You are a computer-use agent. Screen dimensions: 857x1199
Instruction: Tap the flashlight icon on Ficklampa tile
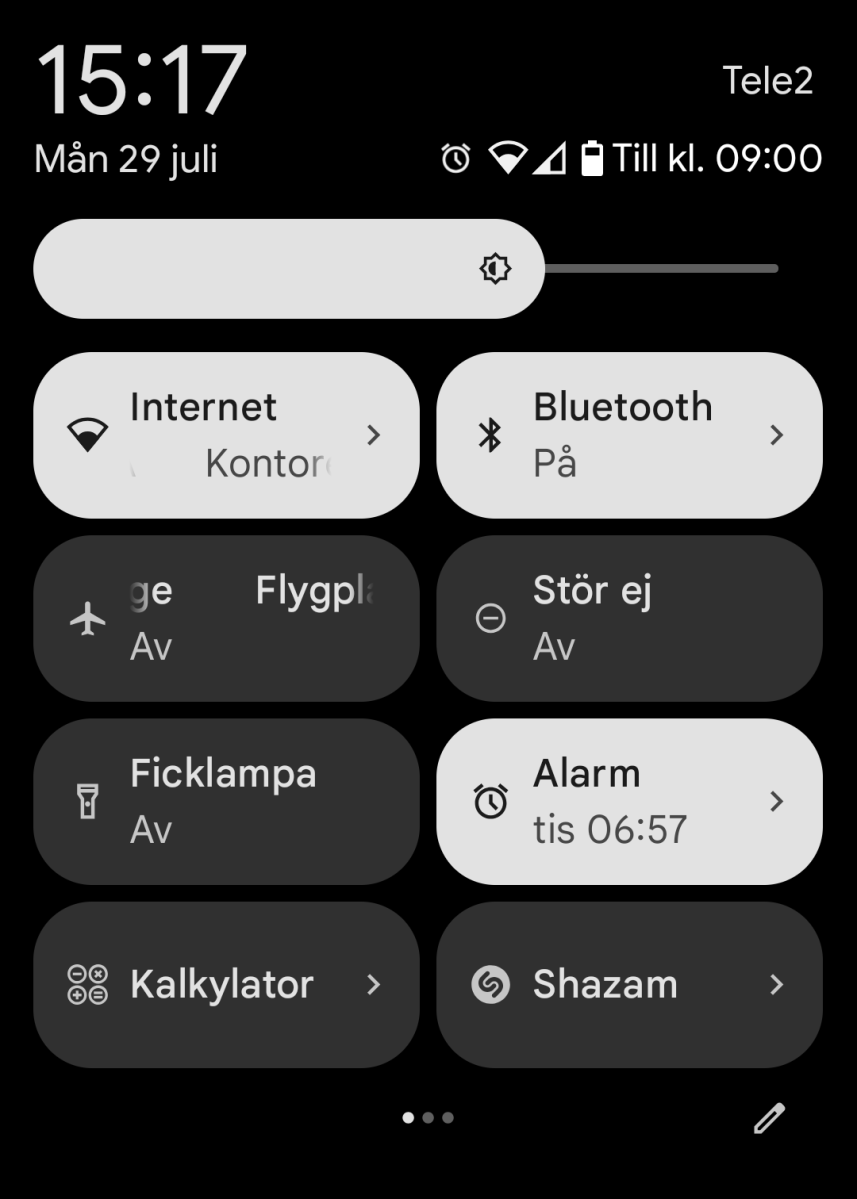tap(90, 801)
